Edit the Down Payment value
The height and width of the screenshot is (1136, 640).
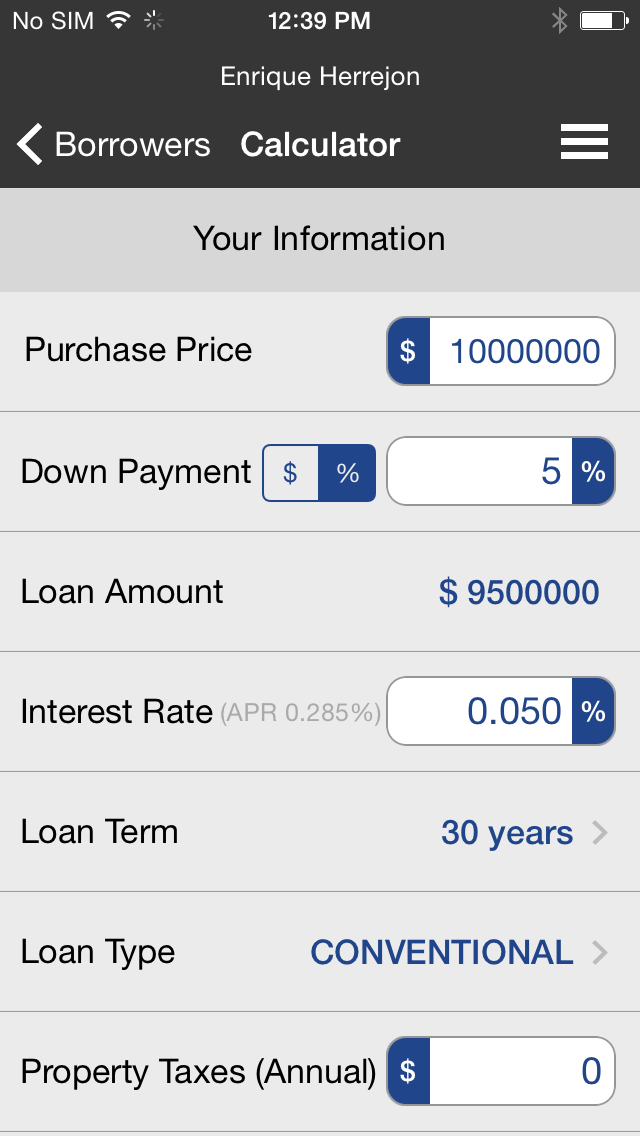(x=501, y=471)
